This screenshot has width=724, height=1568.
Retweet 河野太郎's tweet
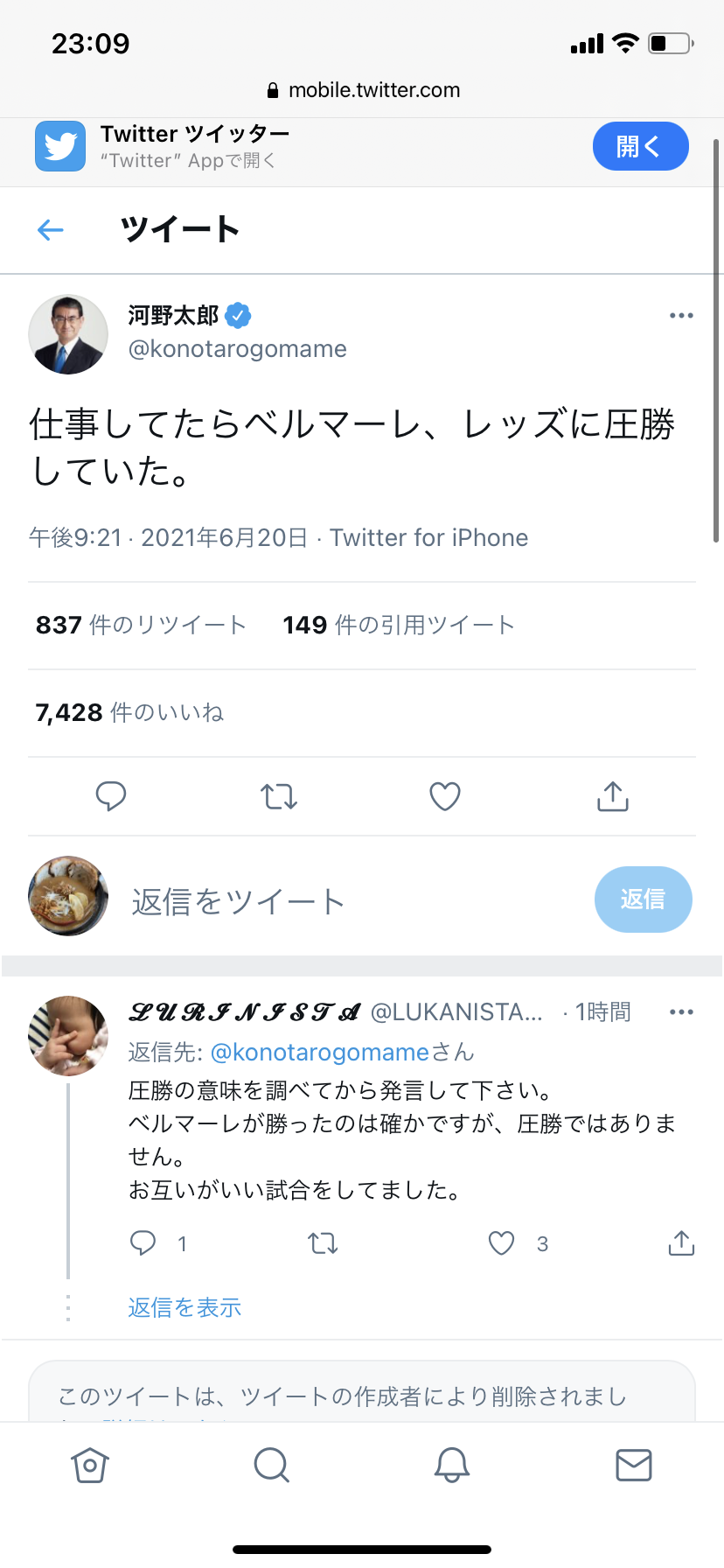tap(279, 796)
